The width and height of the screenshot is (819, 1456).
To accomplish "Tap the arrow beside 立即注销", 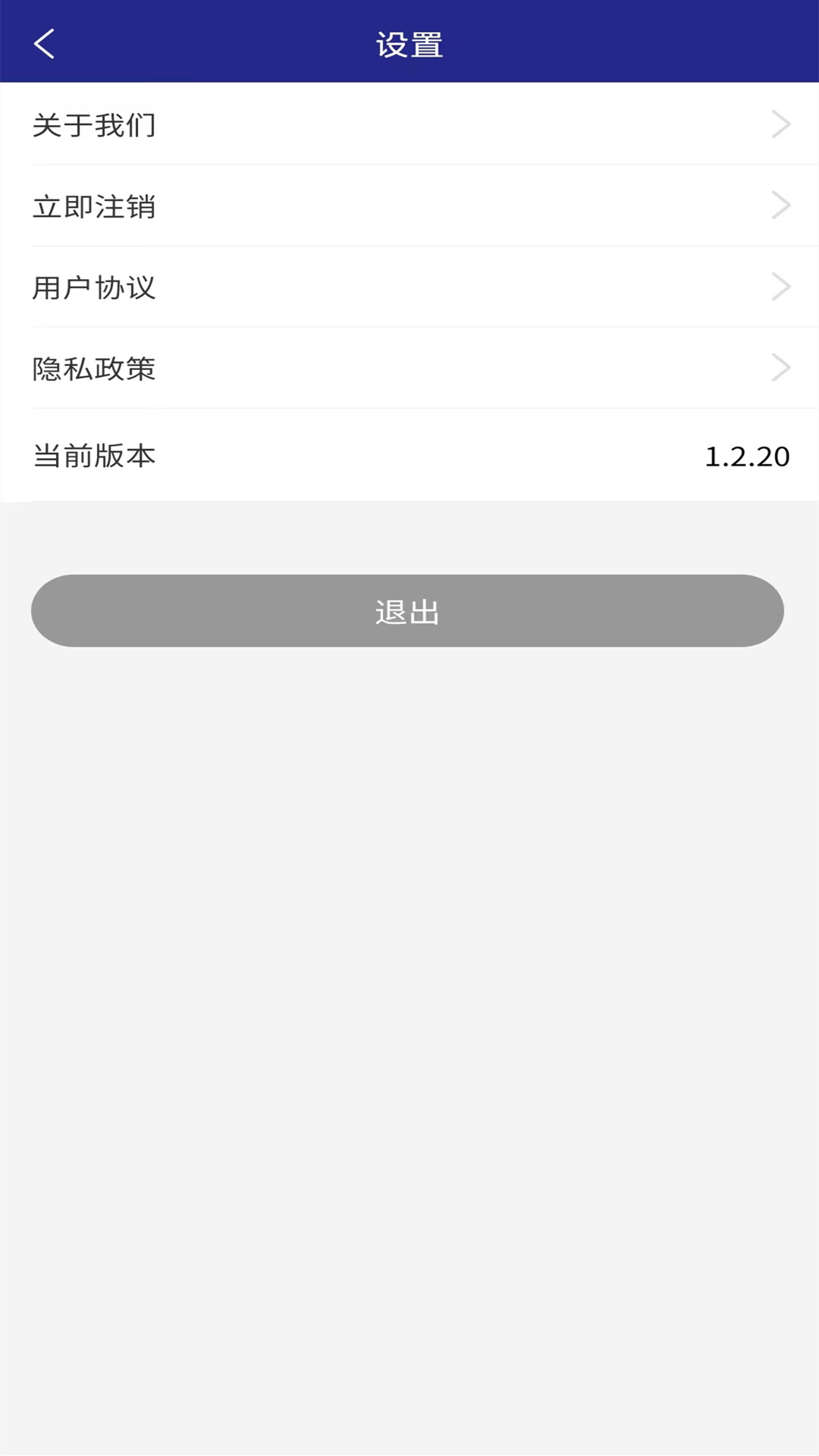I will point(780,205).
